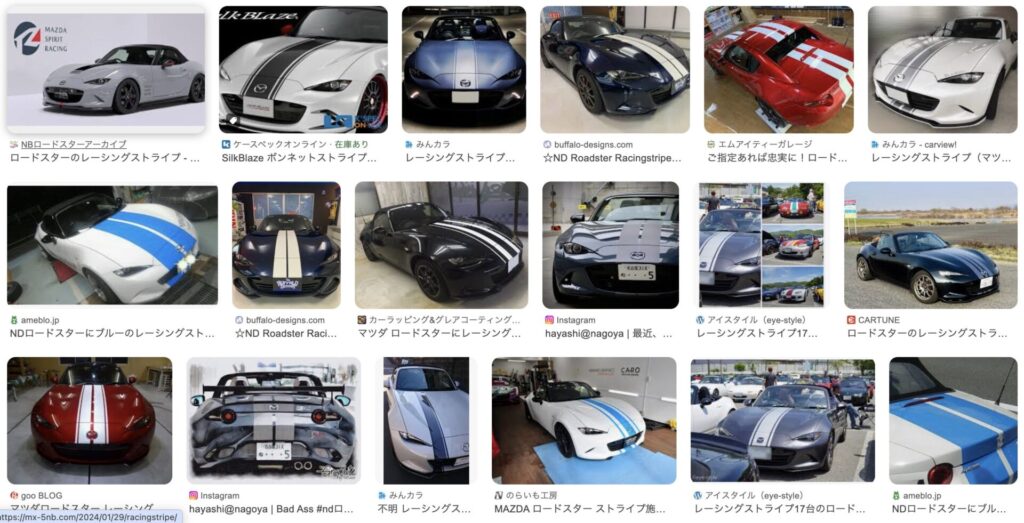Open the red roadster from エムアイティーガレージ
The width and height of the screenshot is (1024, 523).
(x=778, y=70)
